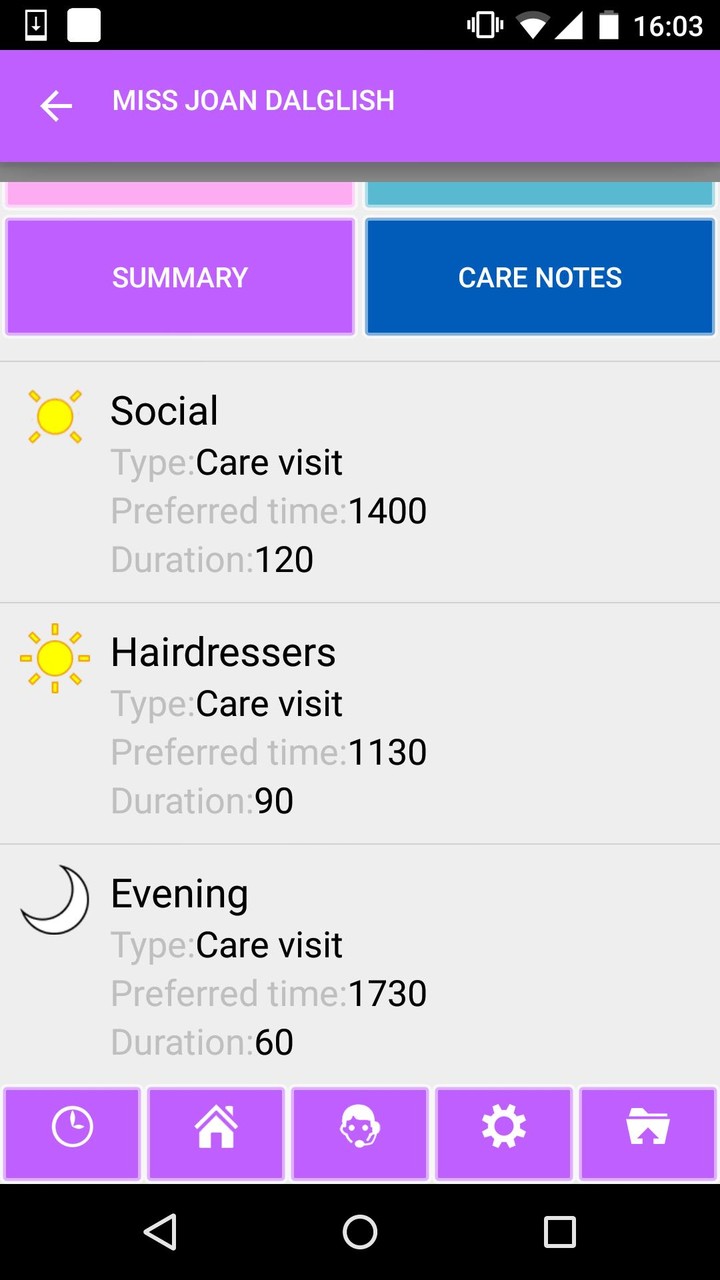Screen dimensions: 720x1280
Task: Open the Evening care visit entry
Action: pyautogui.click(x=360, y=964)
